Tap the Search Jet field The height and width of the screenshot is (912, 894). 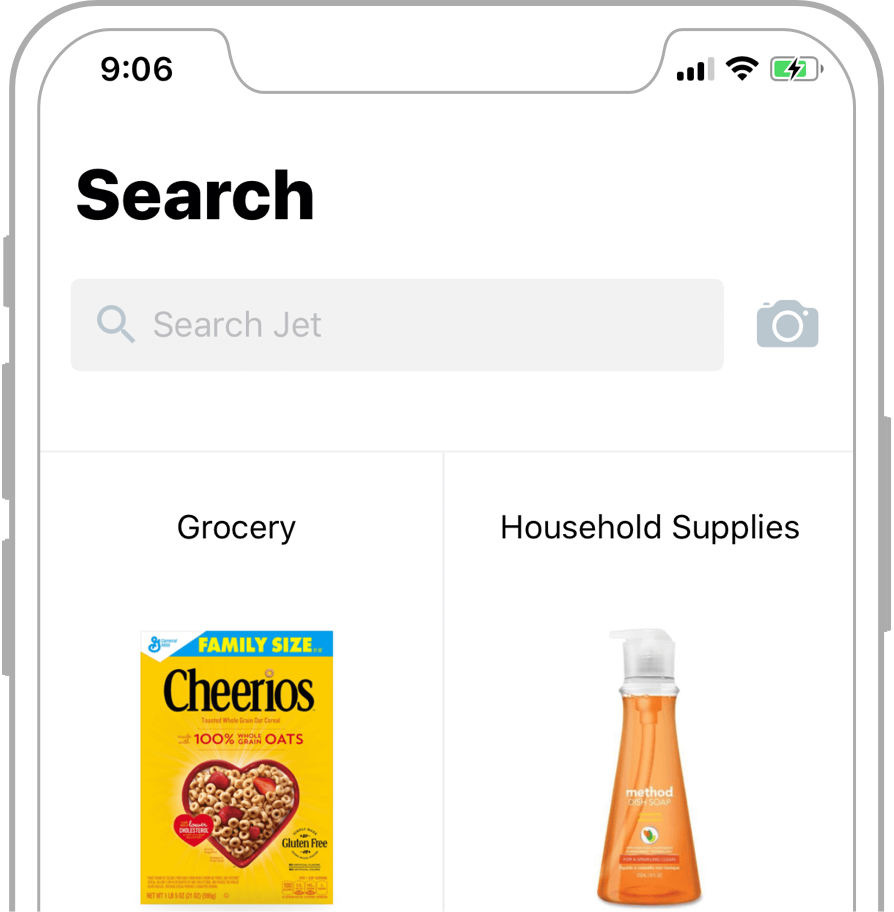click(397, 325)
